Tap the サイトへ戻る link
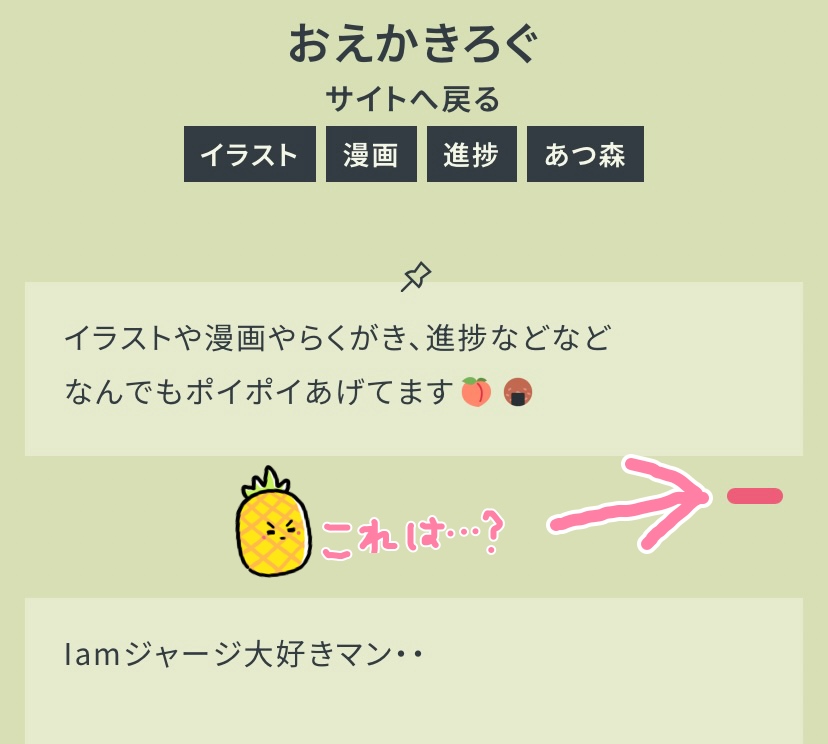The height and width of the screenshot is (744, 828). coord(412,100)
